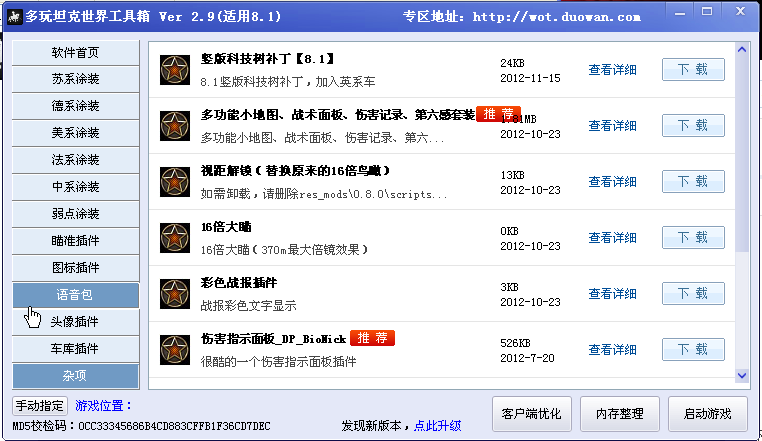762x441 pixels.
Task: Open 弱点涂装 section
Action: [x=75, y=213]
